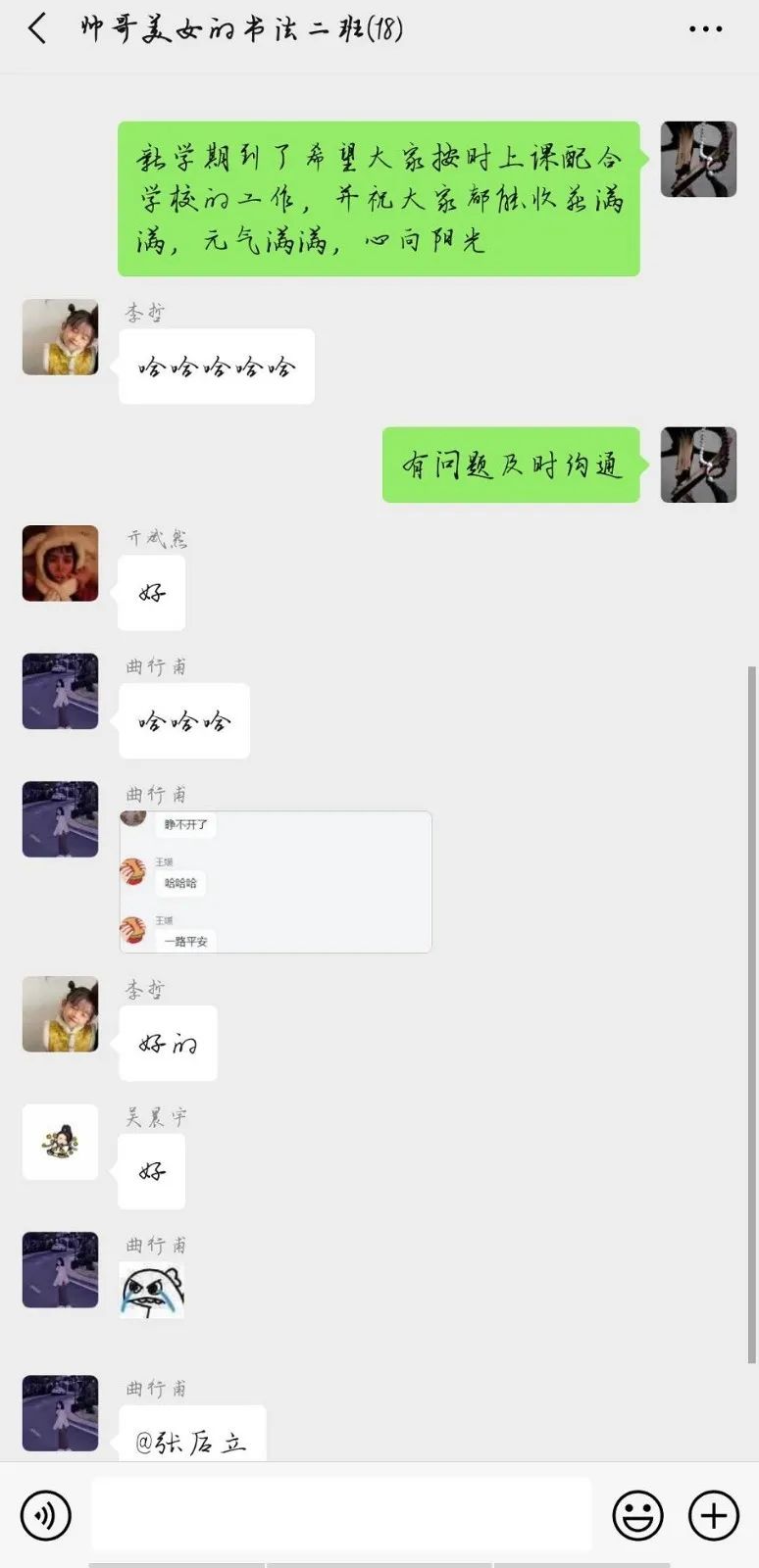Open the forwarded chat record with 一路平安
Image resolution: width=759 pixels, height=1568 pixels.
[x=276, y=882]
